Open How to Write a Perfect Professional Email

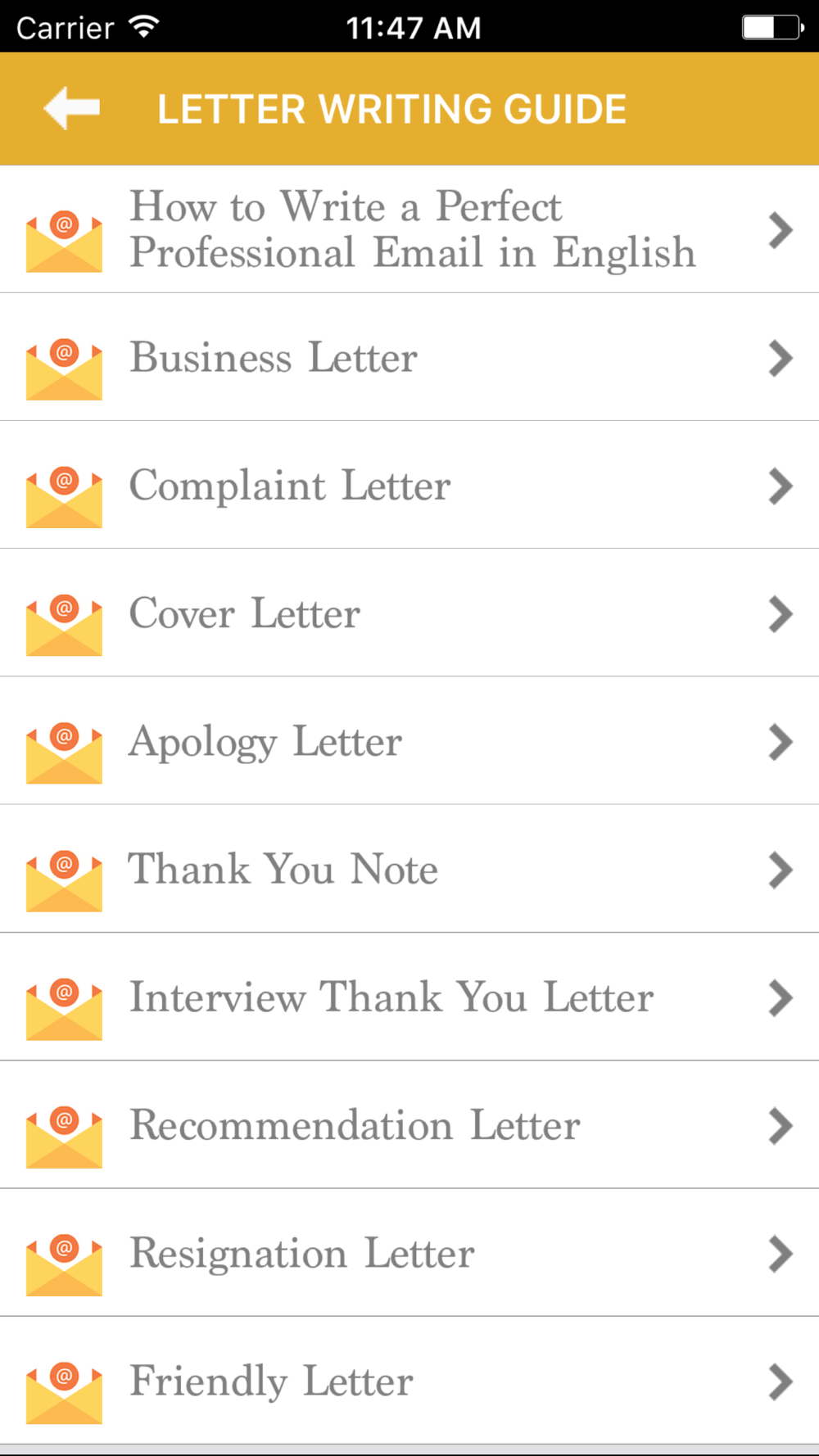409,229
